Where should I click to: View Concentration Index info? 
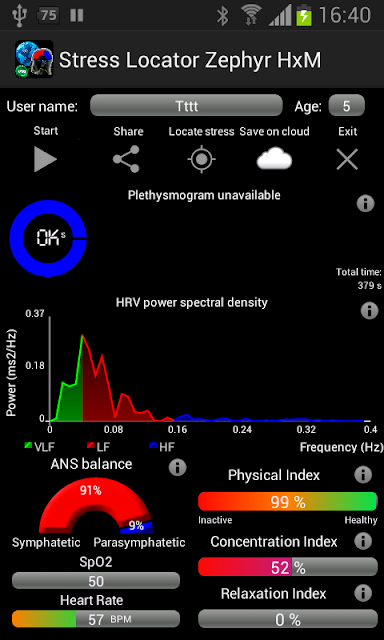pyautogui.click(x=363, y=541)
